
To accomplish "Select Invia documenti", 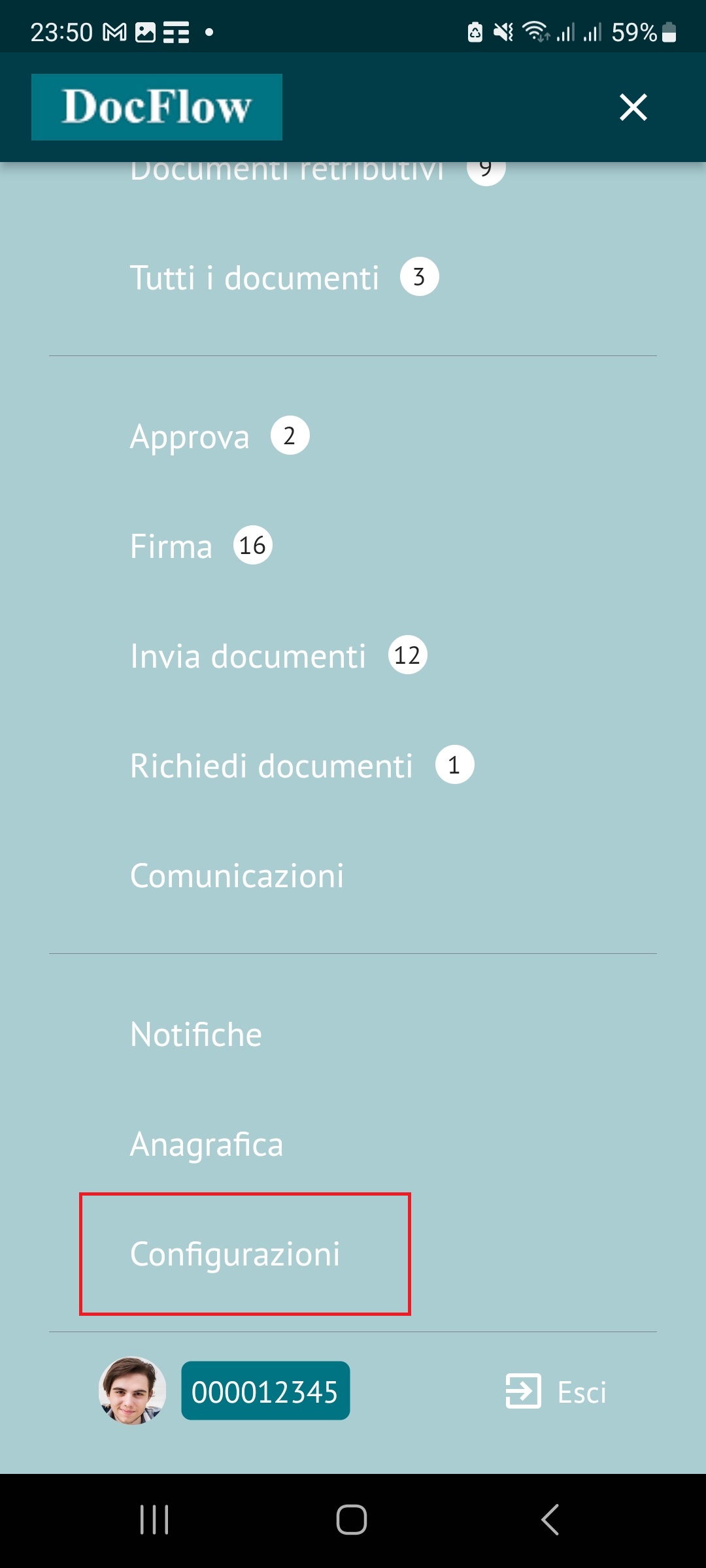I will point(248,656).
